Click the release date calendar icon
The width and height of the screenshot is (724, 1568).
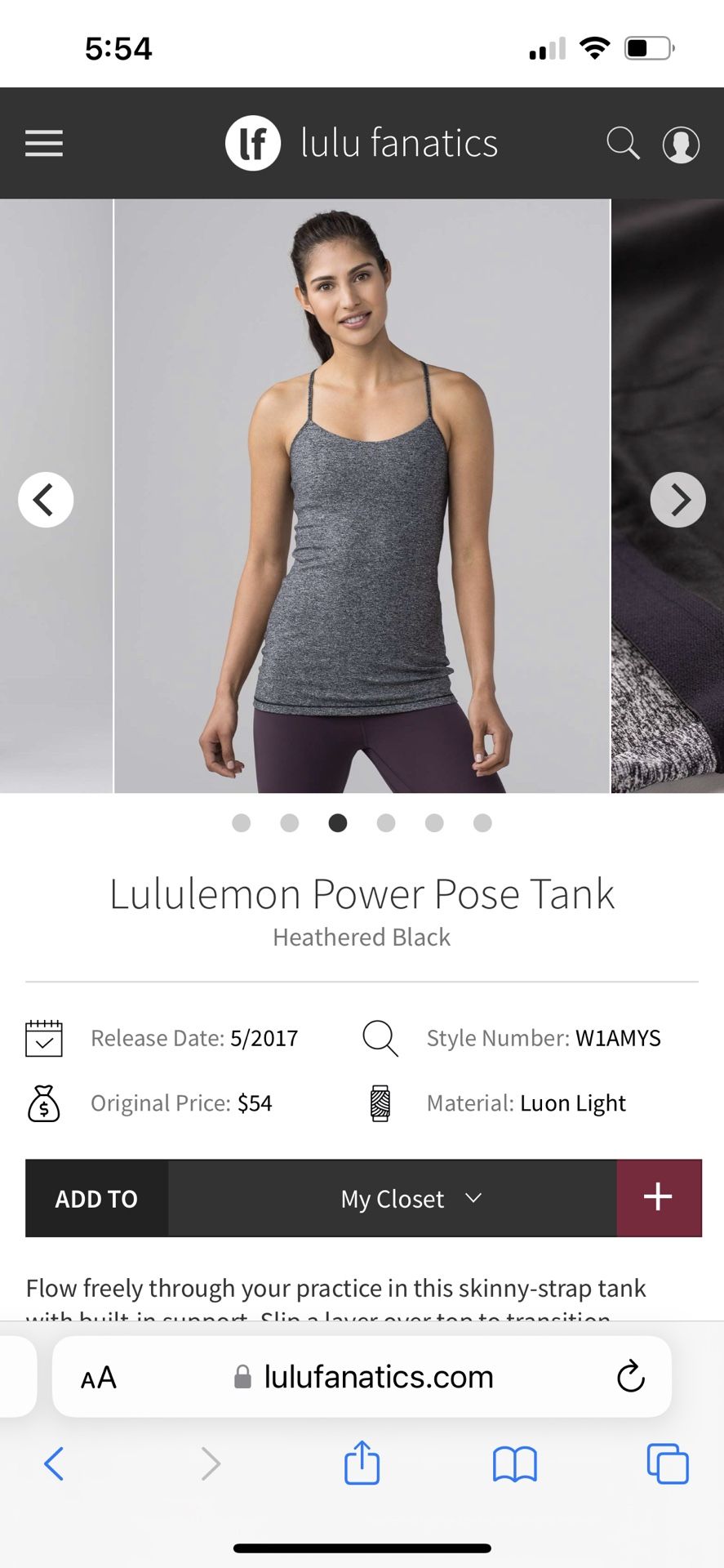(x=44, y=1038)
